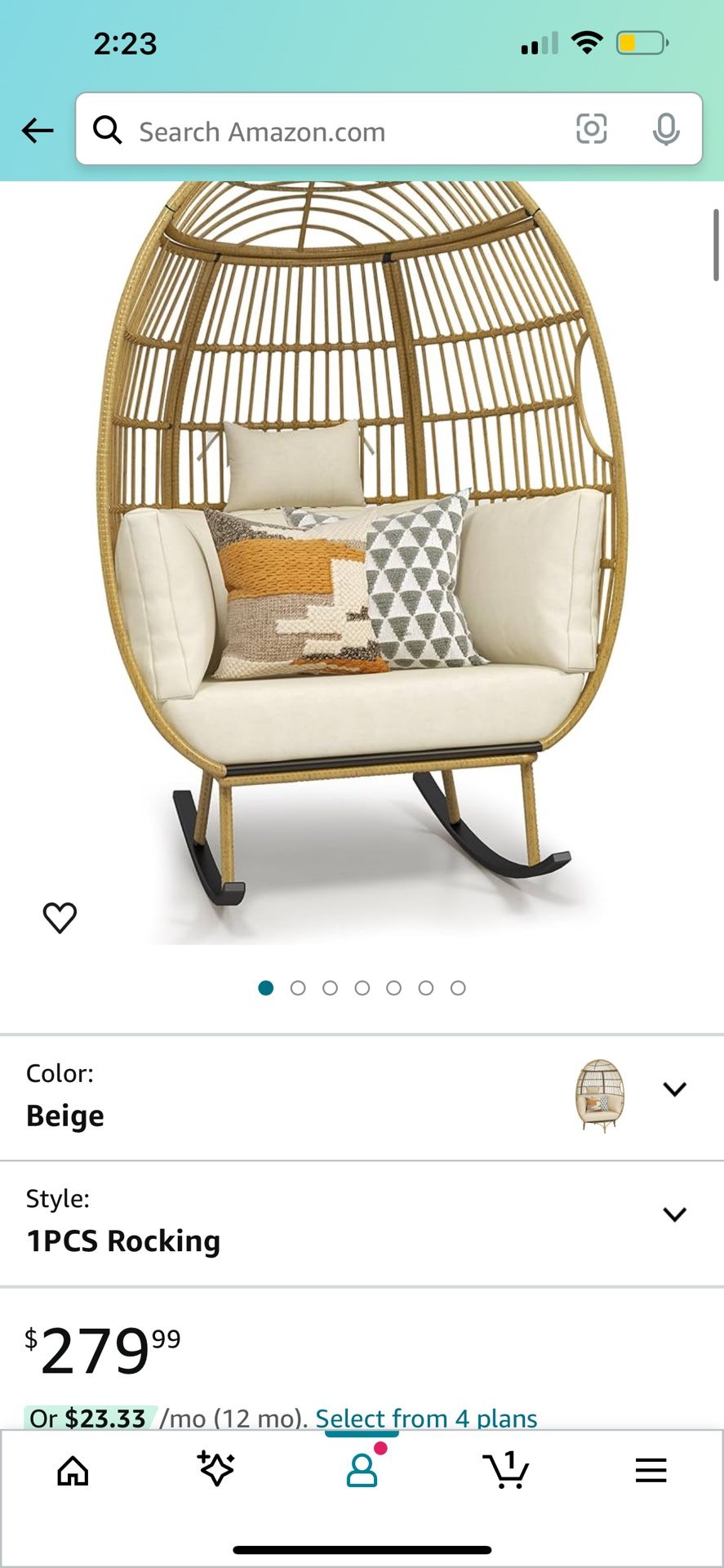Go to the Home tab
Image resolution: width=724 pixels, height=1568 pixels.
point(74,1472)
